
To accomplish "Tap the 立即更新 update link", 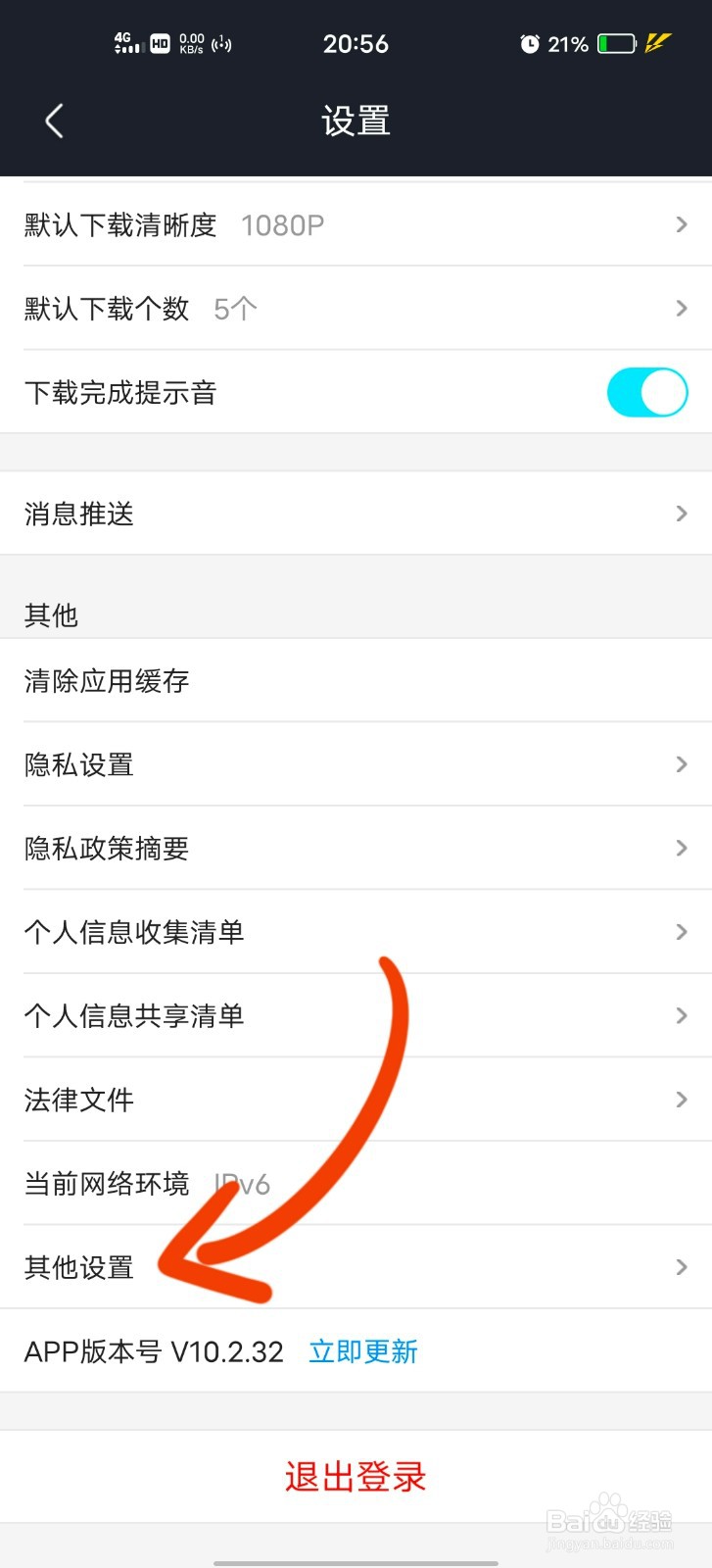I will click(363, 1350).
